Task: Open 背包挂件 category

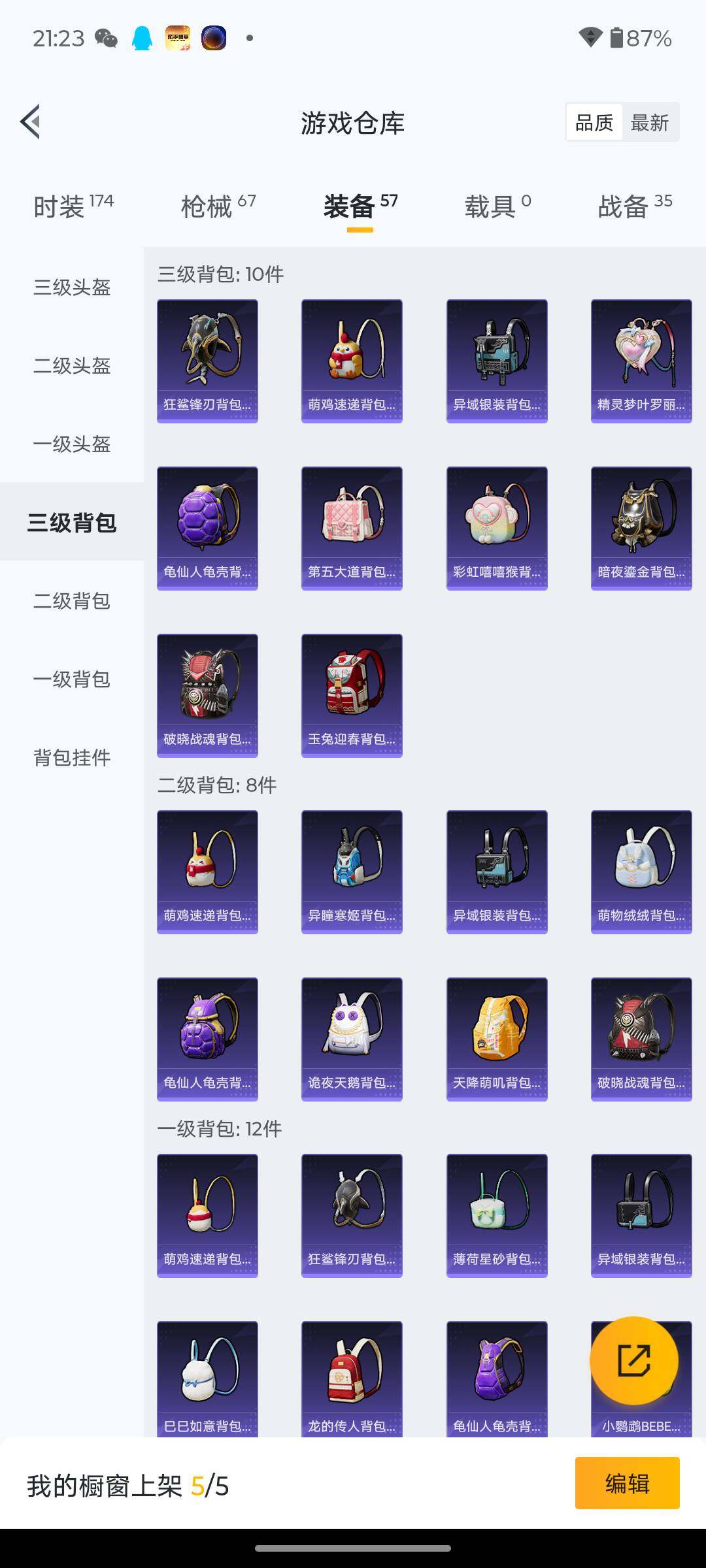Action: tap(72, 757)
